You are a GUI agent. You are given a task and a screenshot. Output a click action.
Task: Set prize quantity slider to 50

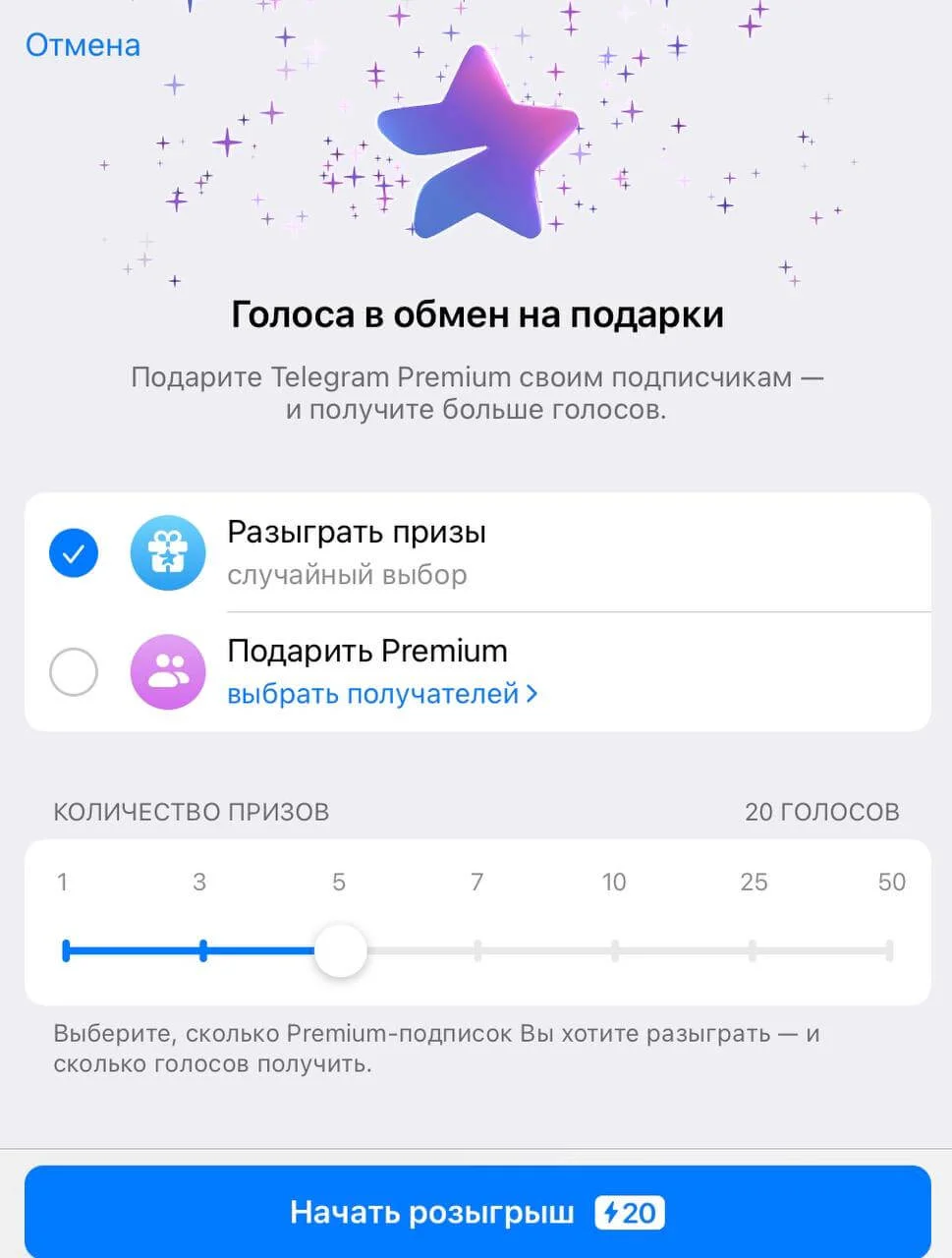tap(889, 950)
